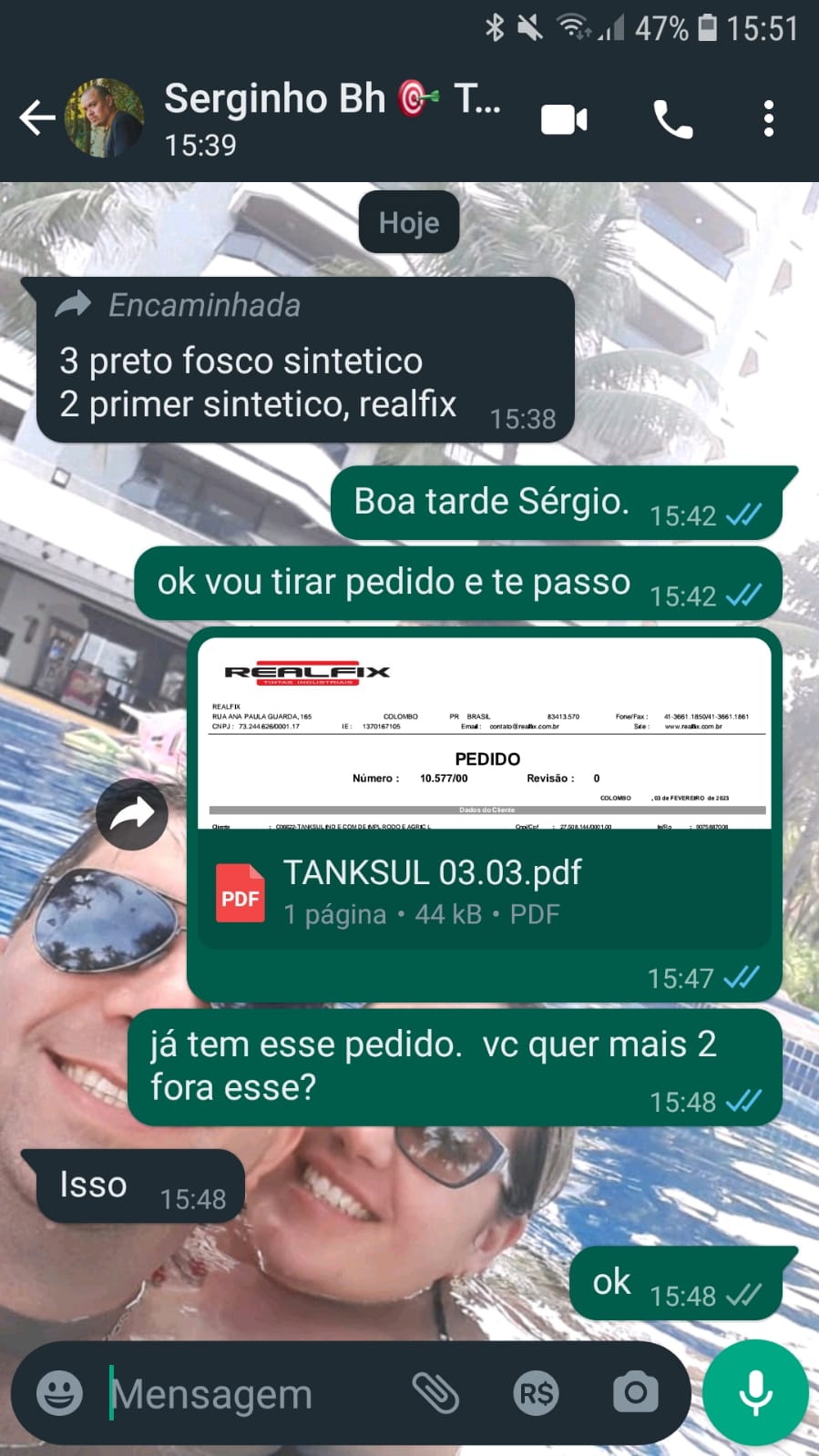Open the emoji picker
The image size is (819, 1456).
(x=59, y=1393)
